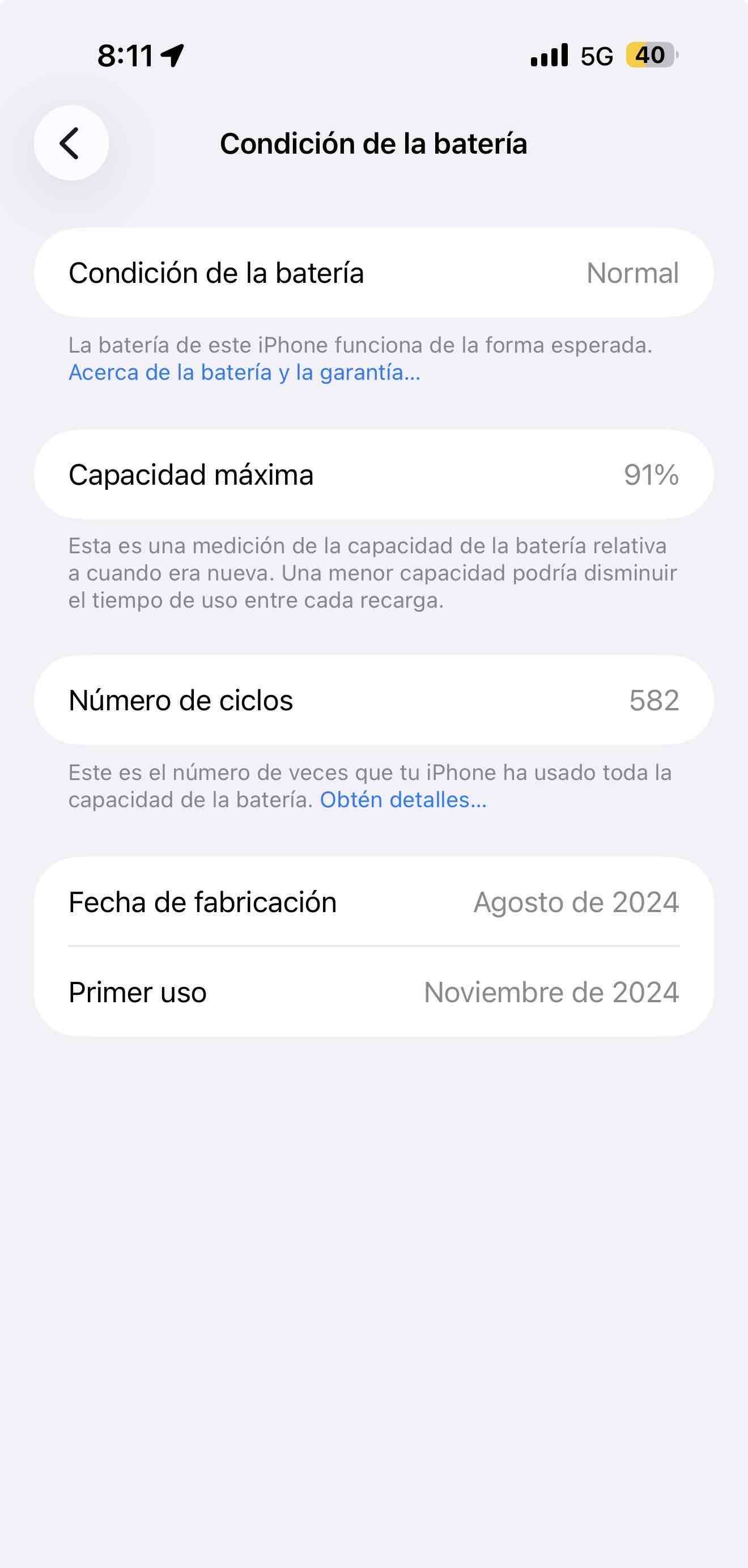Tap the Primer uso row

(x=373, y=992)
